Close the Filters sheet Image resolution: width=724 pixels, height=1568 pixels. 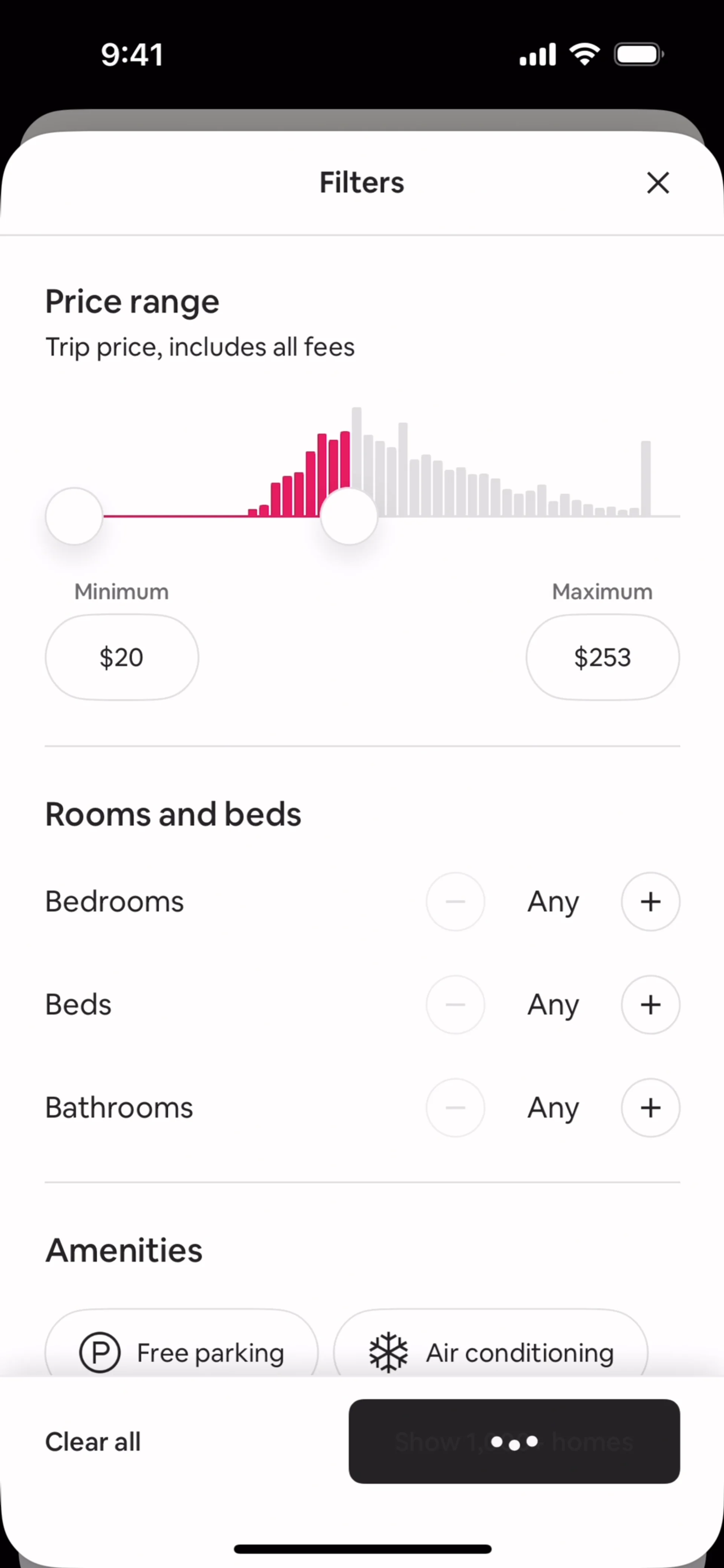[x=658, y=182]
